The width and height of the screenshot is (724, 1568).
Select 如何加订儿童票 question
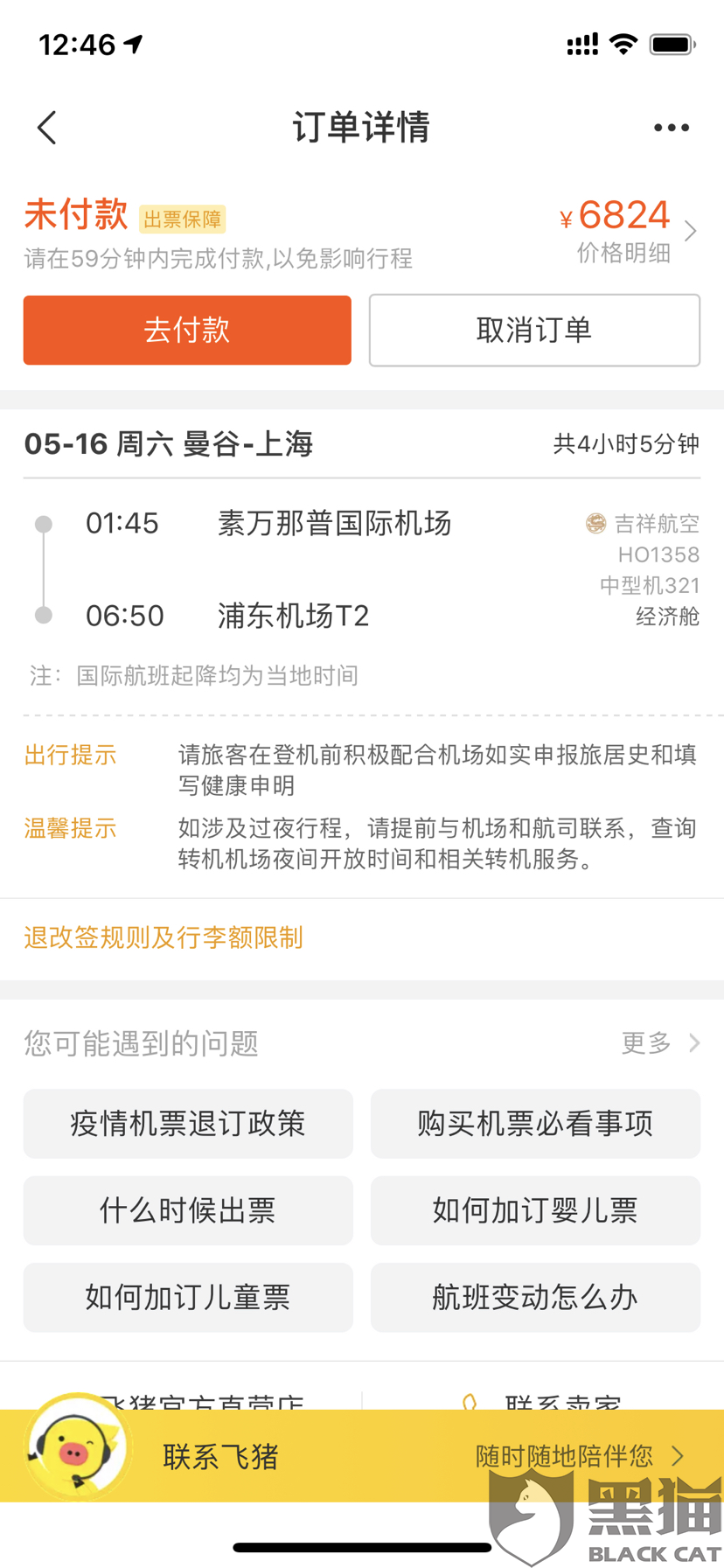188,1297
